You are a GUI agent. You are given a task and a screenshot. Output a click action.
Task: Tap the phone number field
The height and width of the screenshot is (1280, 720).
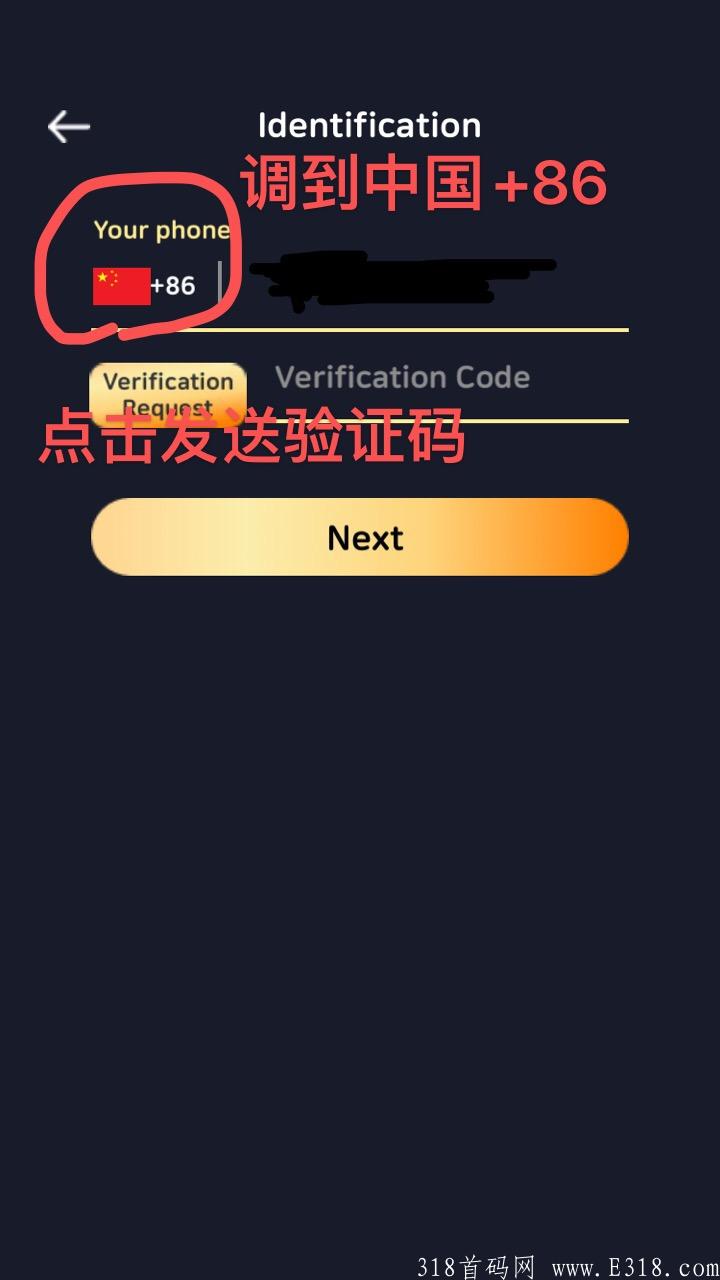click(x=420, y=285)
